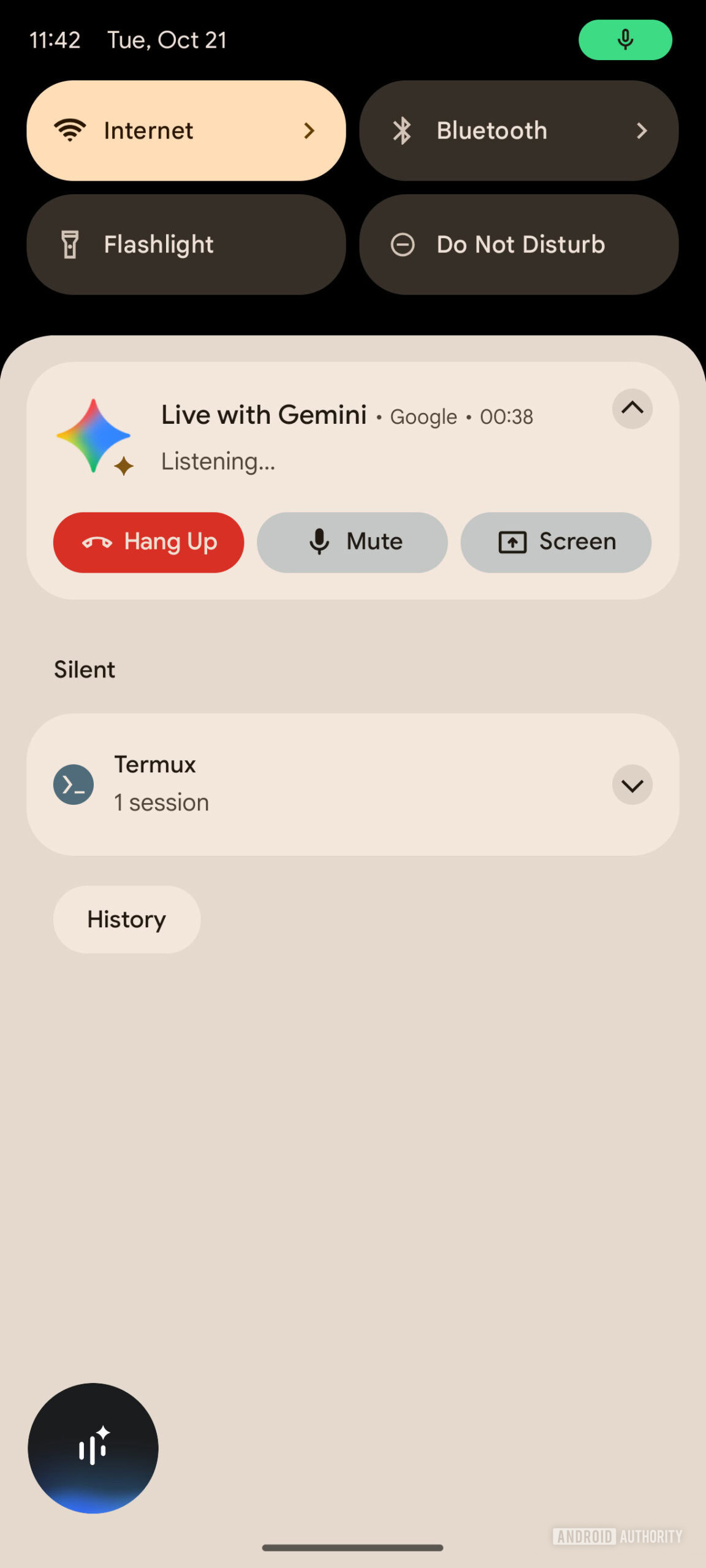The image size is (706, 1568).
Task: Open the Bluetooth quick settings tile
Action: pyautogui.click(x=518, y=130)
